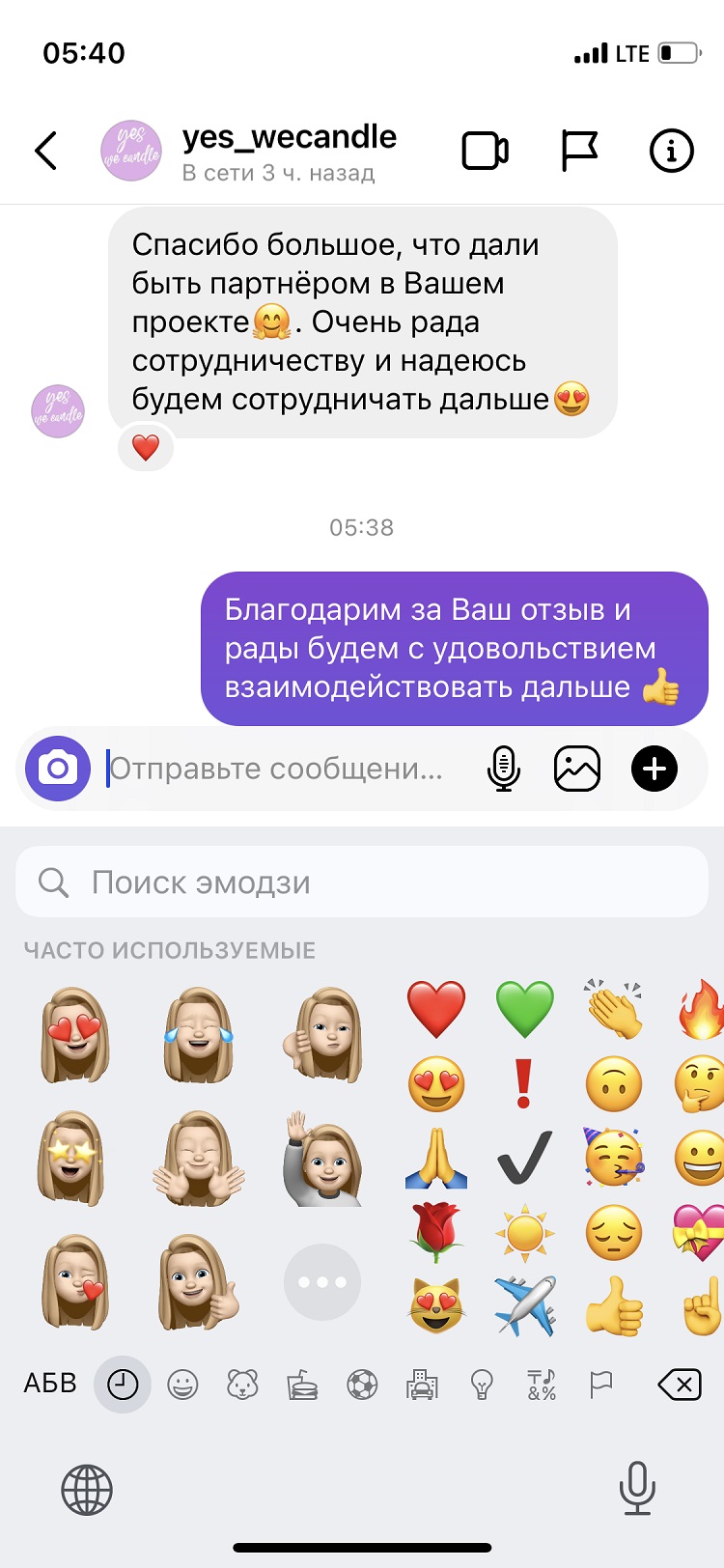The height and width of the screenshot is (1568, 724).
Task: Switch to flags emoji category
Action: tap(600, 1386)
